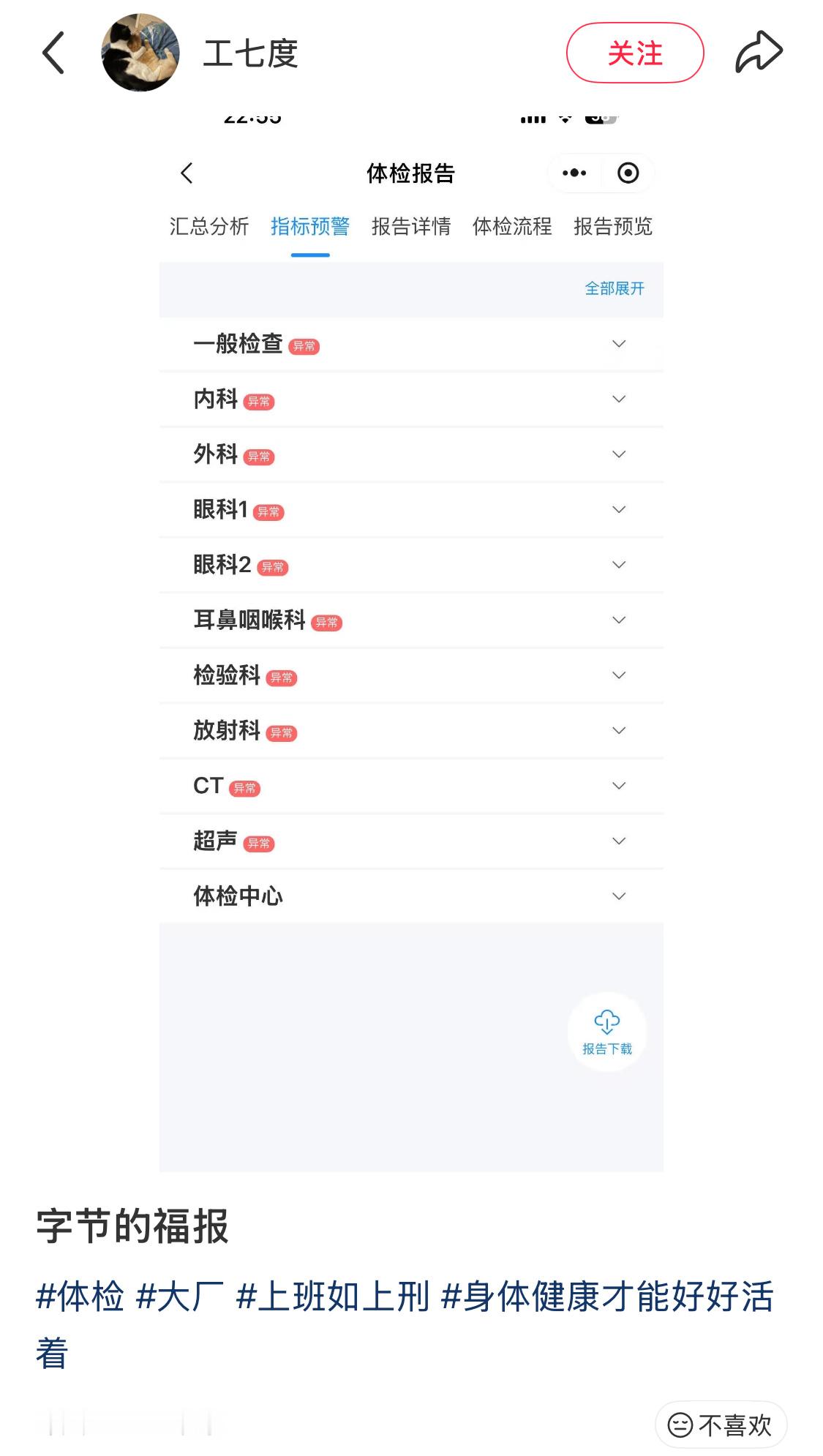Expand the CT abnormal section
This screenshot has height=1456, width=823.
point(619,785)
